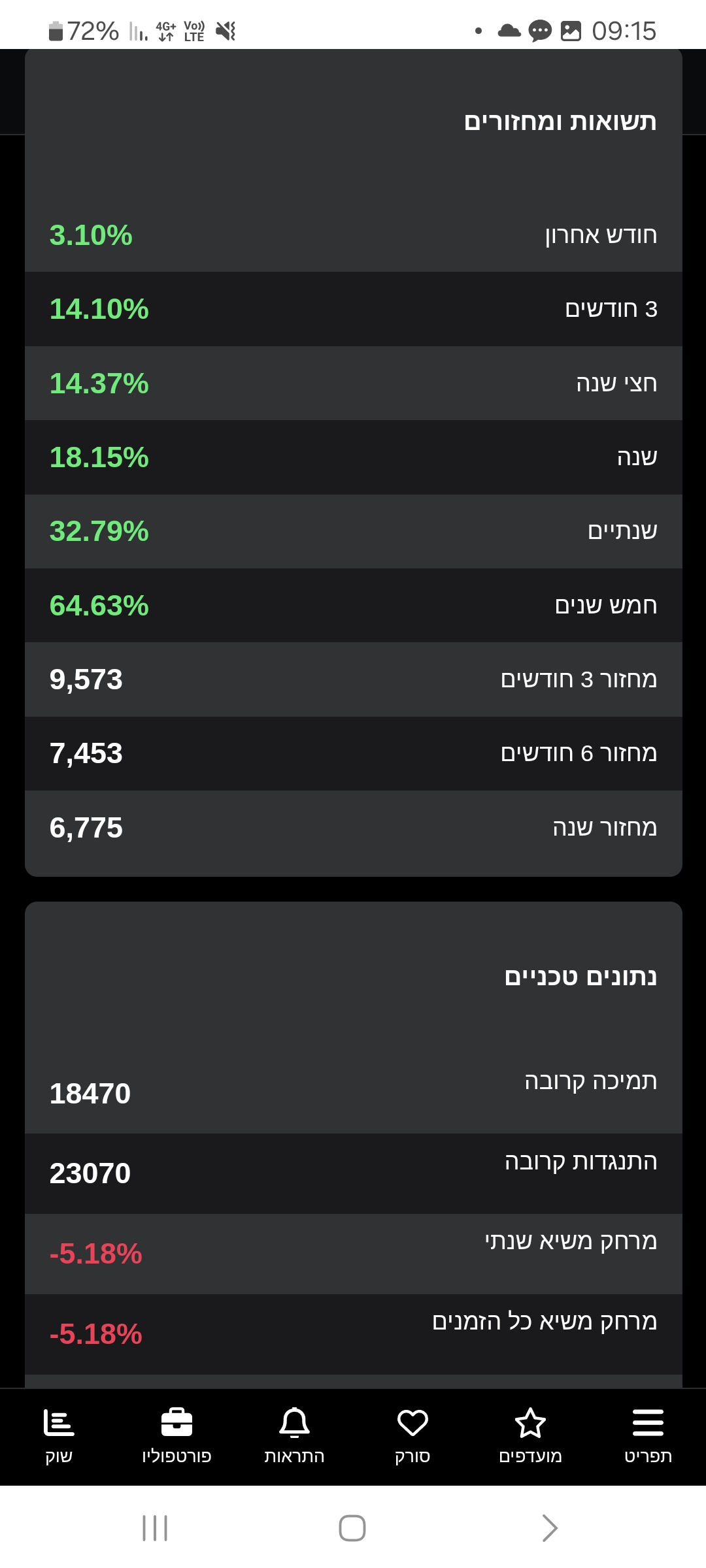Open the שוק (market) tab
The image size is (706, 1568).
pos(59,1435)
